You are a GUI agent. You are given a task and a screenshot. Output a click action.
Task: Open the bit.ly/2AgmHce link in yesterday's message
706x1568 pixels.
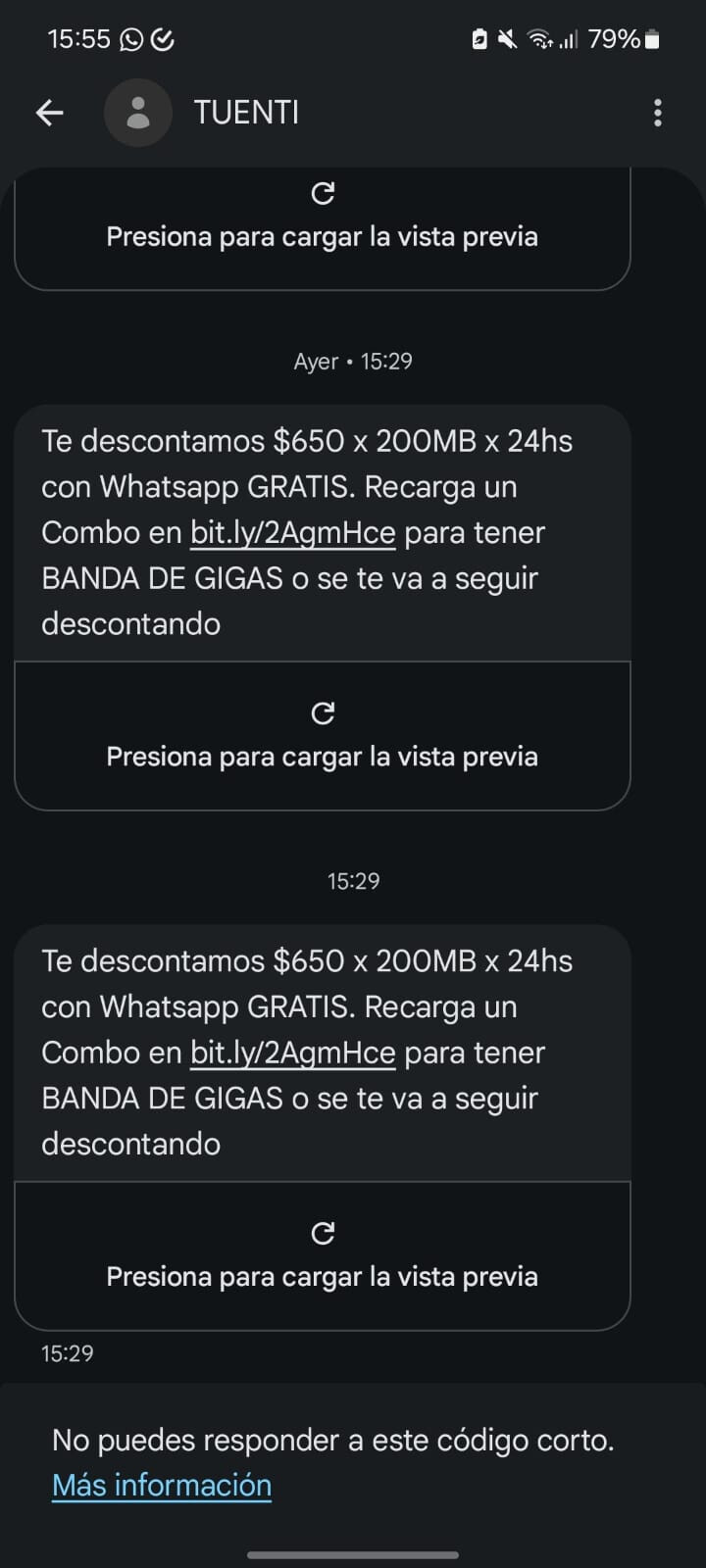[292, 533]
